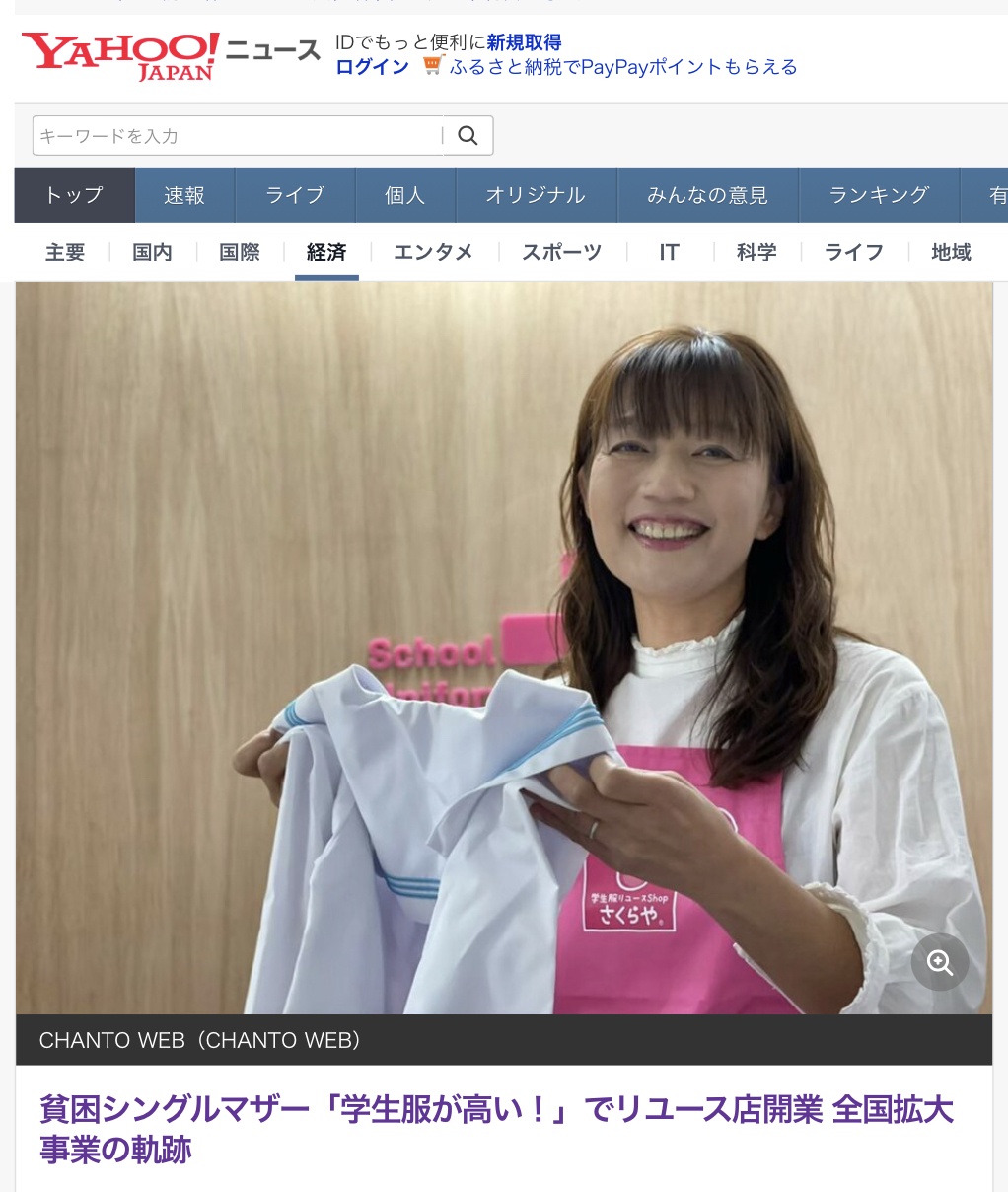The image size is (1008, 1192).
Task: Switch to the ライブ tab
Action: [x=295, y=195]
